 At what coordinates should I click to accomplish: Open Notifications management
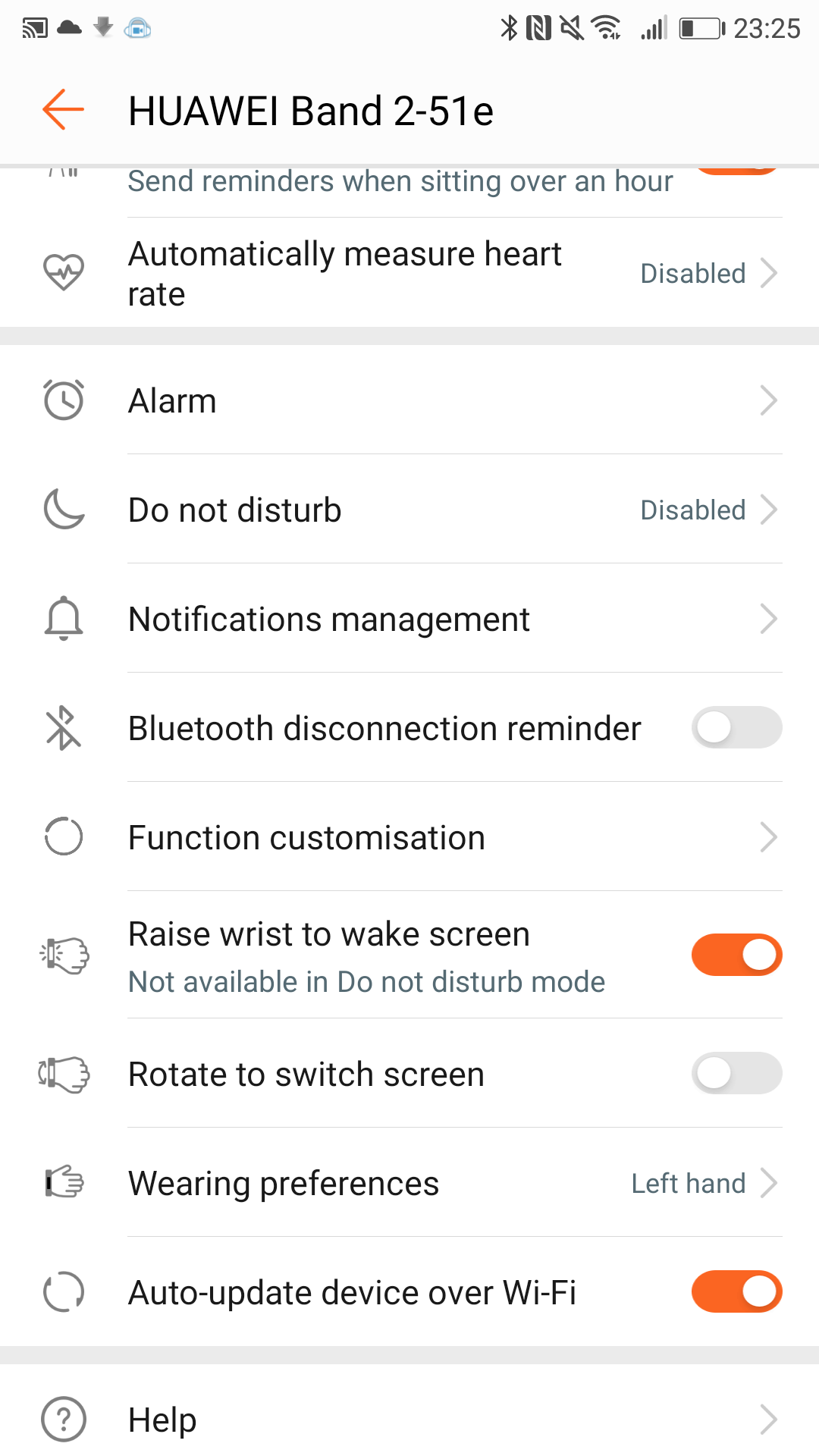point(409,619)
